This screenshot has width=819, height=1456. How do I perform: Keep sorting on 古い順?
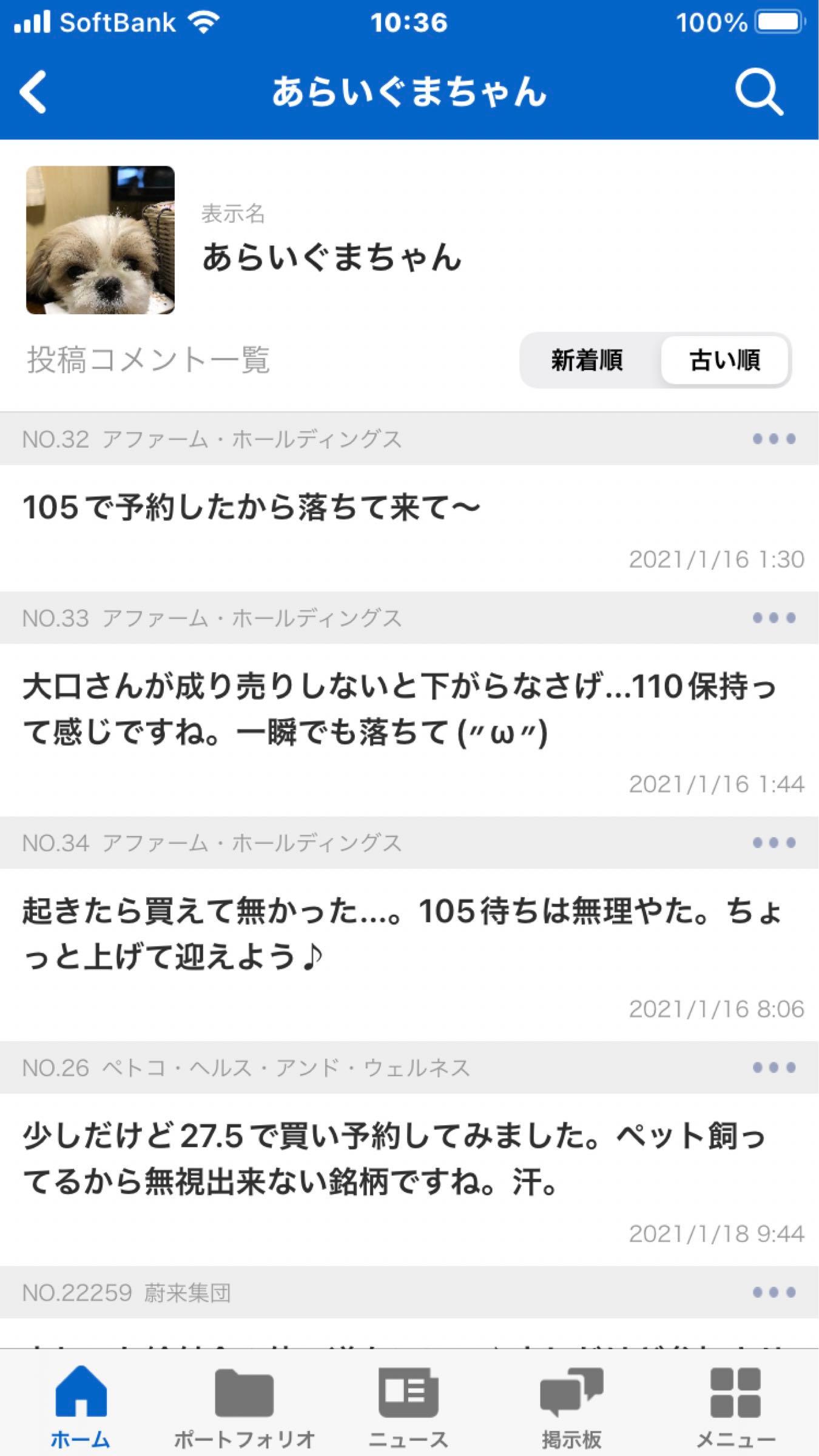point(726,361)
